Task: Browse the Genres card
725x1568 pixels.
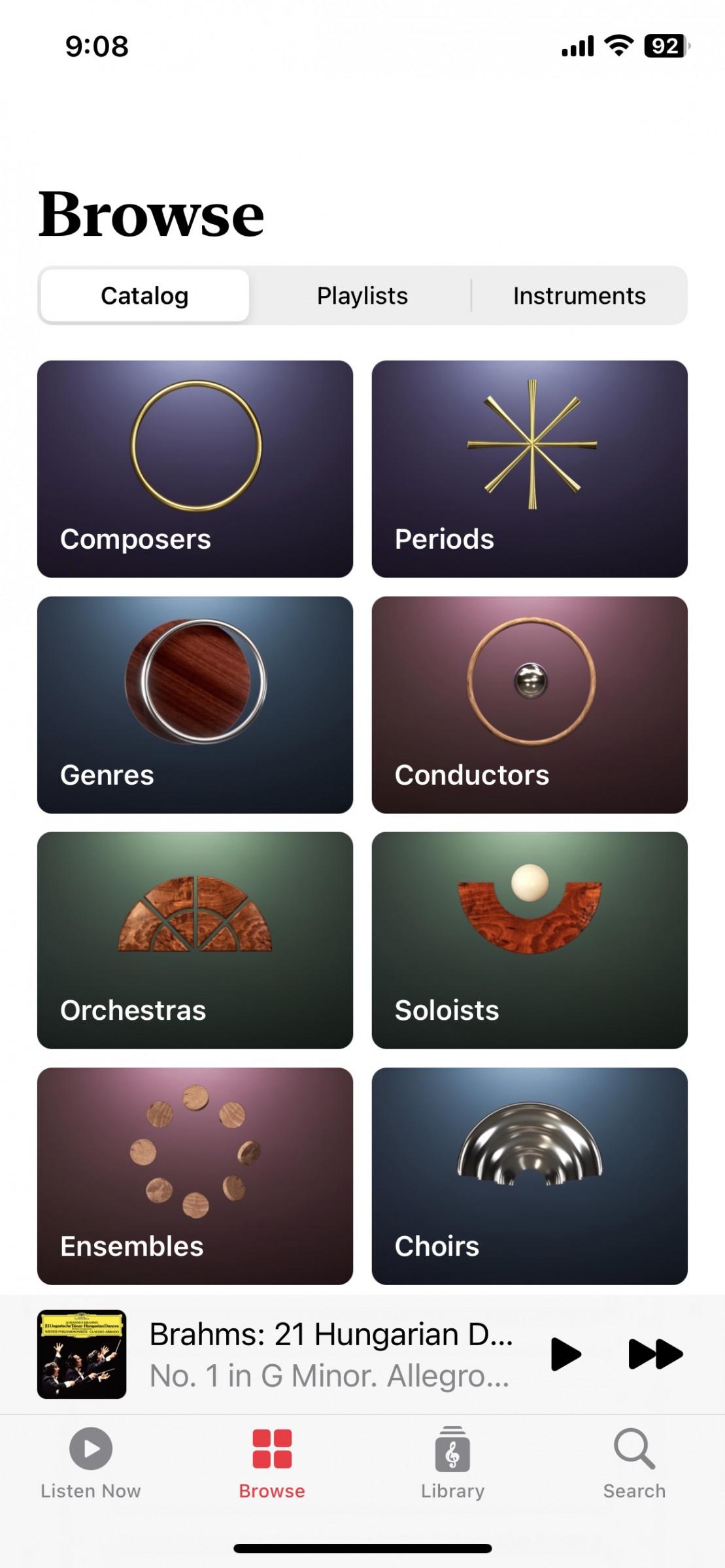Action: (195, 704)
